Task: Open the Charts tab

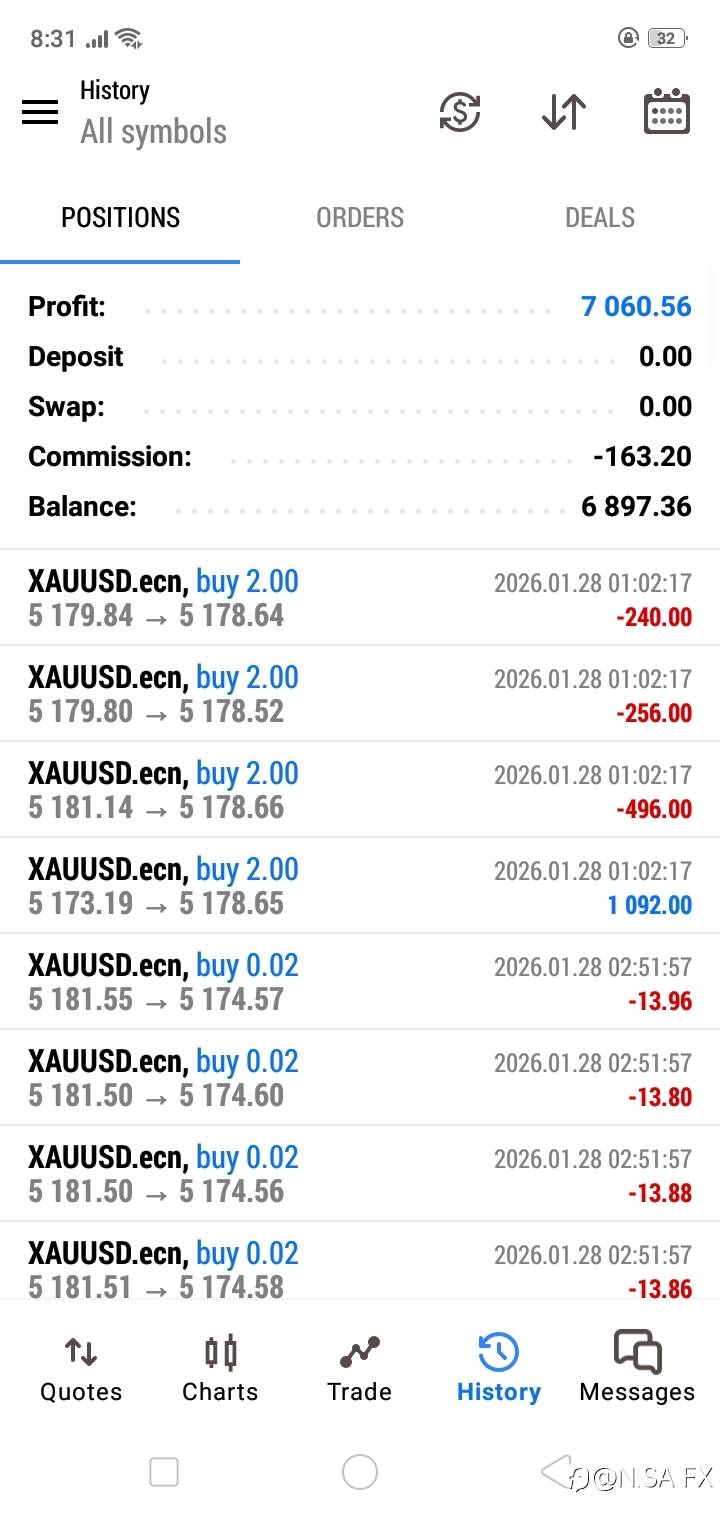Action: (220, 1369)
